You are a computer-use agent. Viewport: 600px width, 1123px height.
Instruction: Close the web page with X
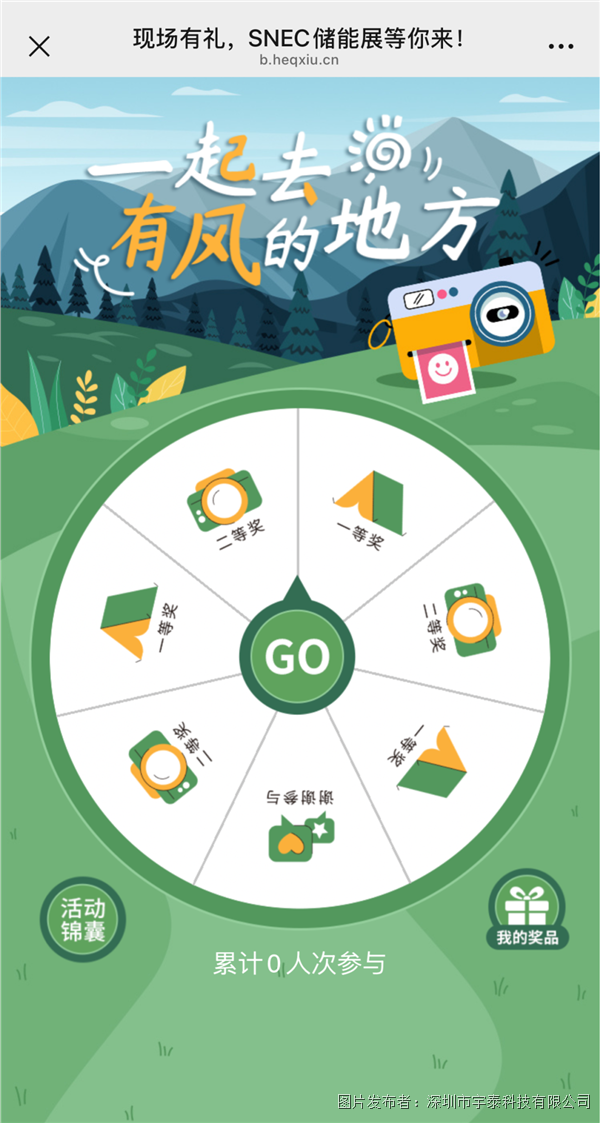pos(39,46)
